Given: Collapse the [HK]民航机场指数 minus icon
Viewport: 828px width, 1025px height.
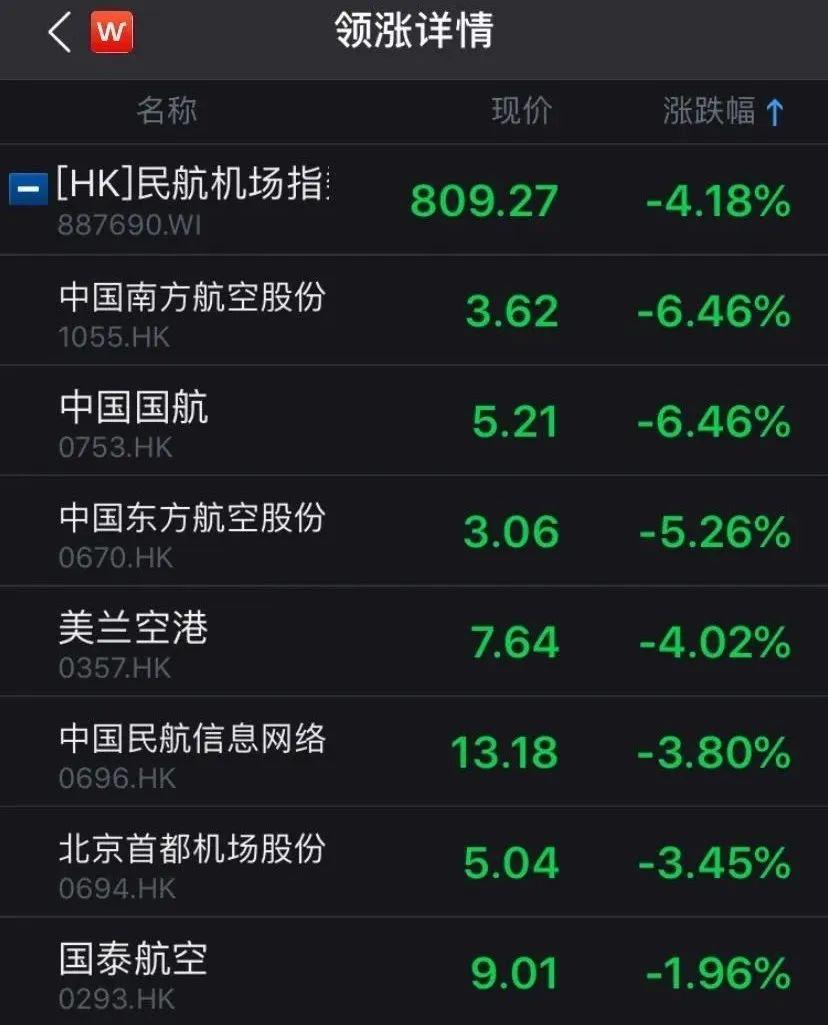Looking at the screenshot, I should tap(27, 188).
